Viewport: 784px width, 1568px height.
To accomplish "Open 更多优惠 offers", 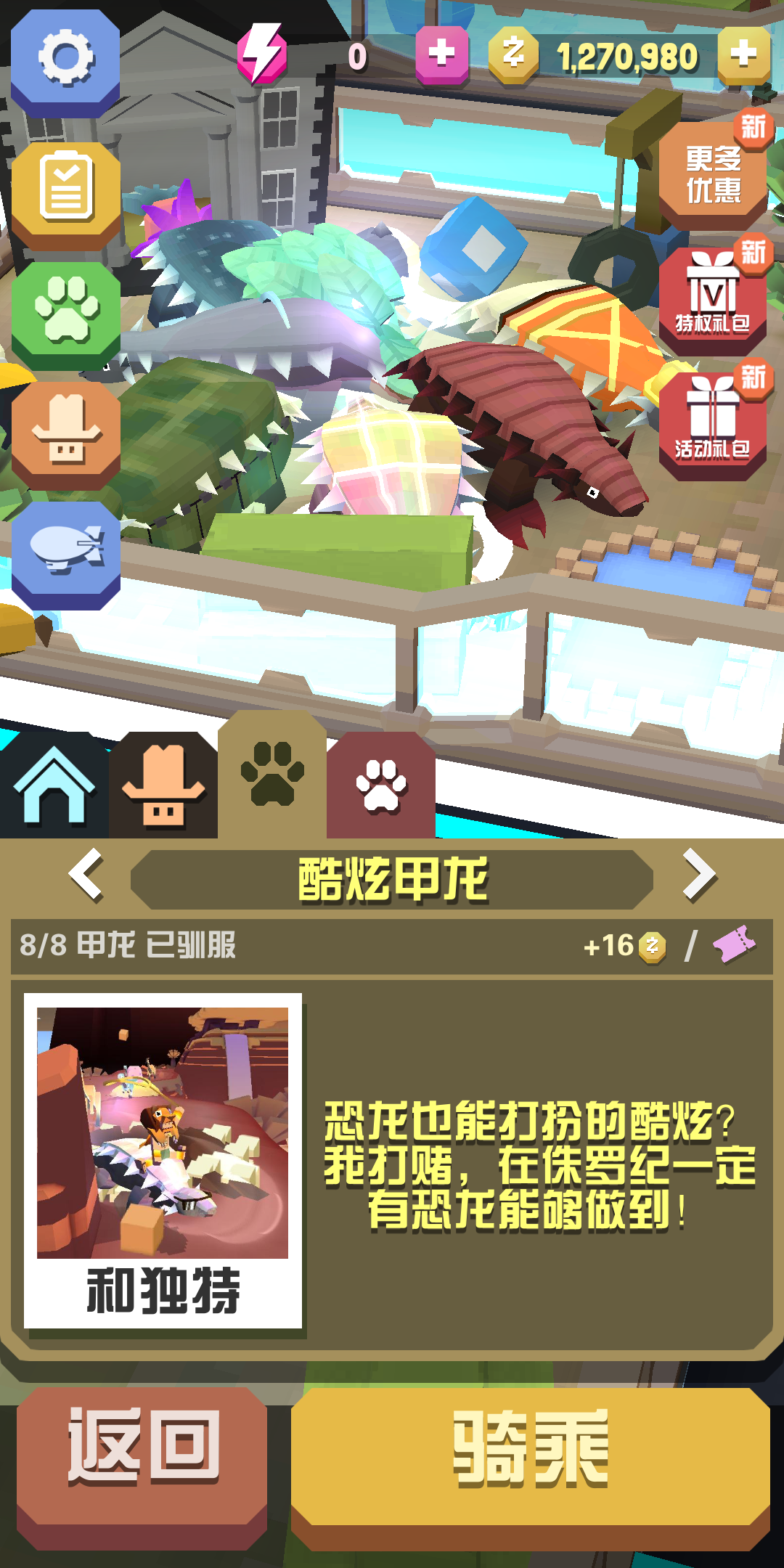I will coord(713,174).
